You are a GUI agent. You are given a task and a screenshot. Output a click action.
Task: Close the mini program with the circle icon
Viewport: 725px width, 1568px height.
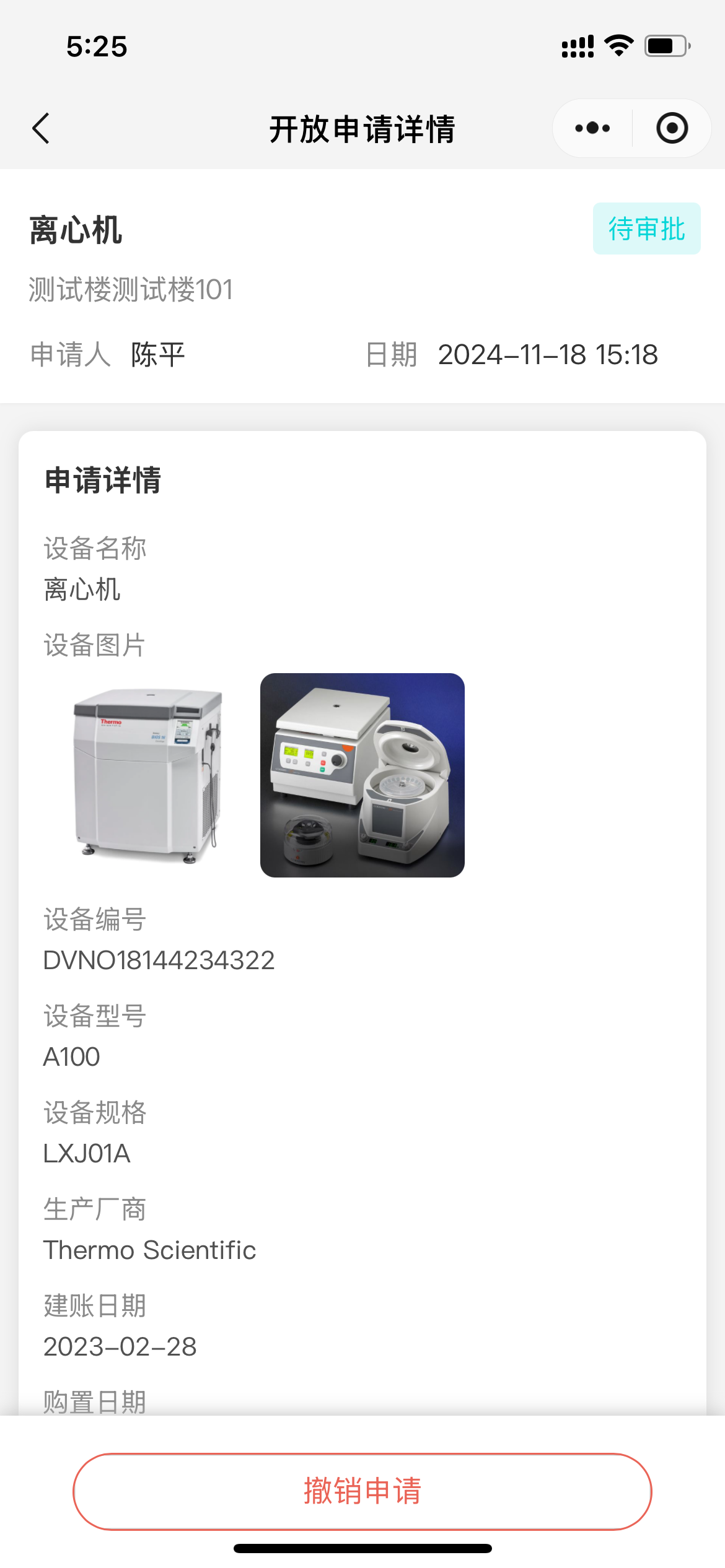point(672,129)
